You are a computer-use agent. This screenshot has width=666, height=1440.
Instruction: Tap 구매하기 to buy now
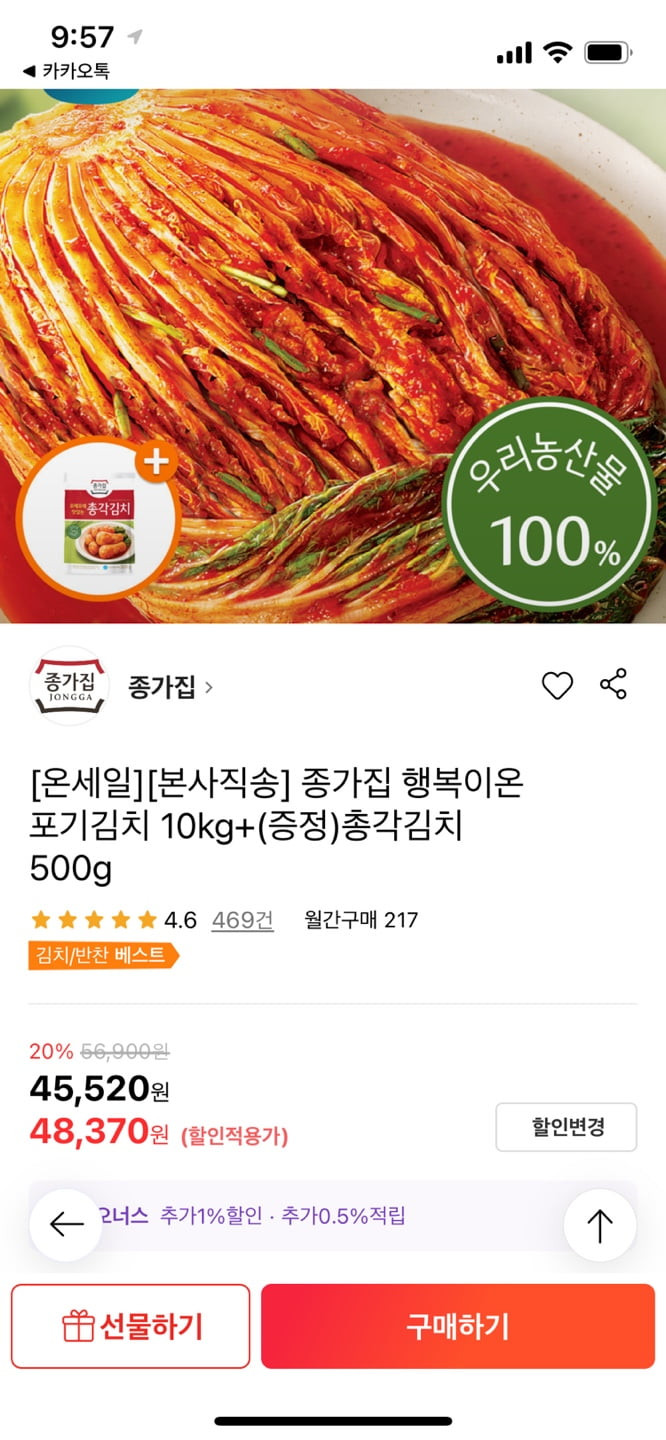coord(458,1326)
